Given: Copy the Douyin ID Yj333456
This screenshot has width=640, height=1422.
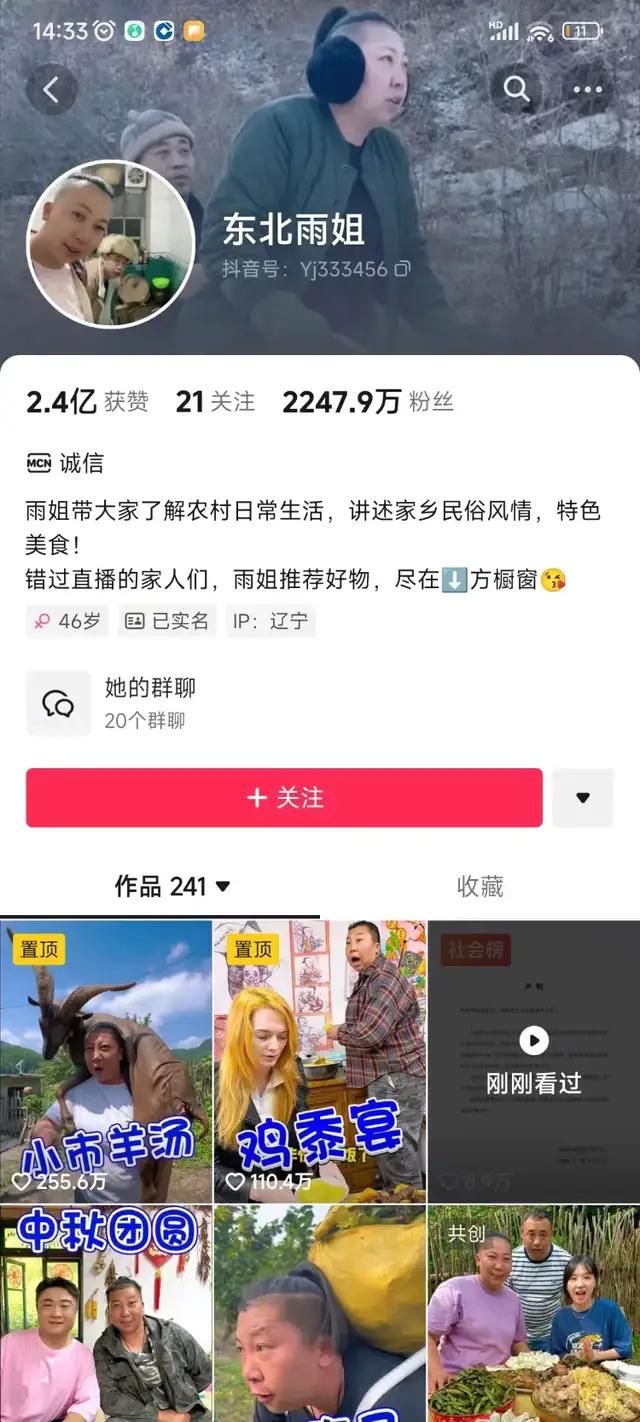Looking at the screenshot, I should click(x=402, y=269).
